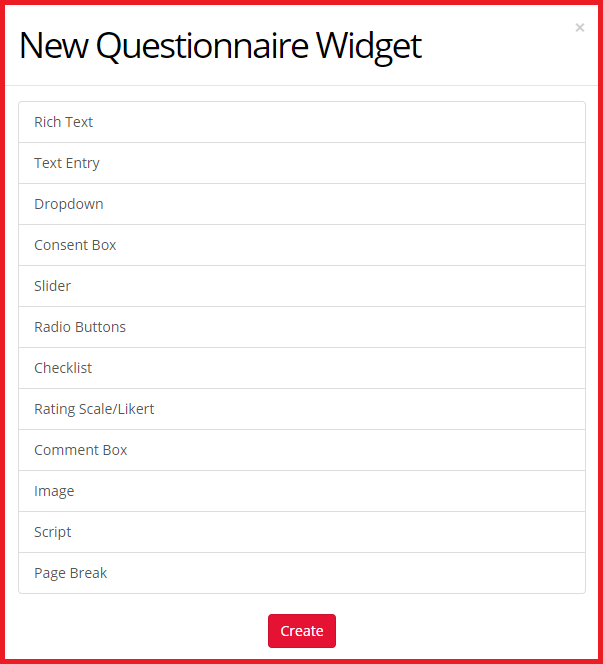This screenshot has height=664, width=603.
Task: Pick the Script widget
Action: click(x=301, y=532)
